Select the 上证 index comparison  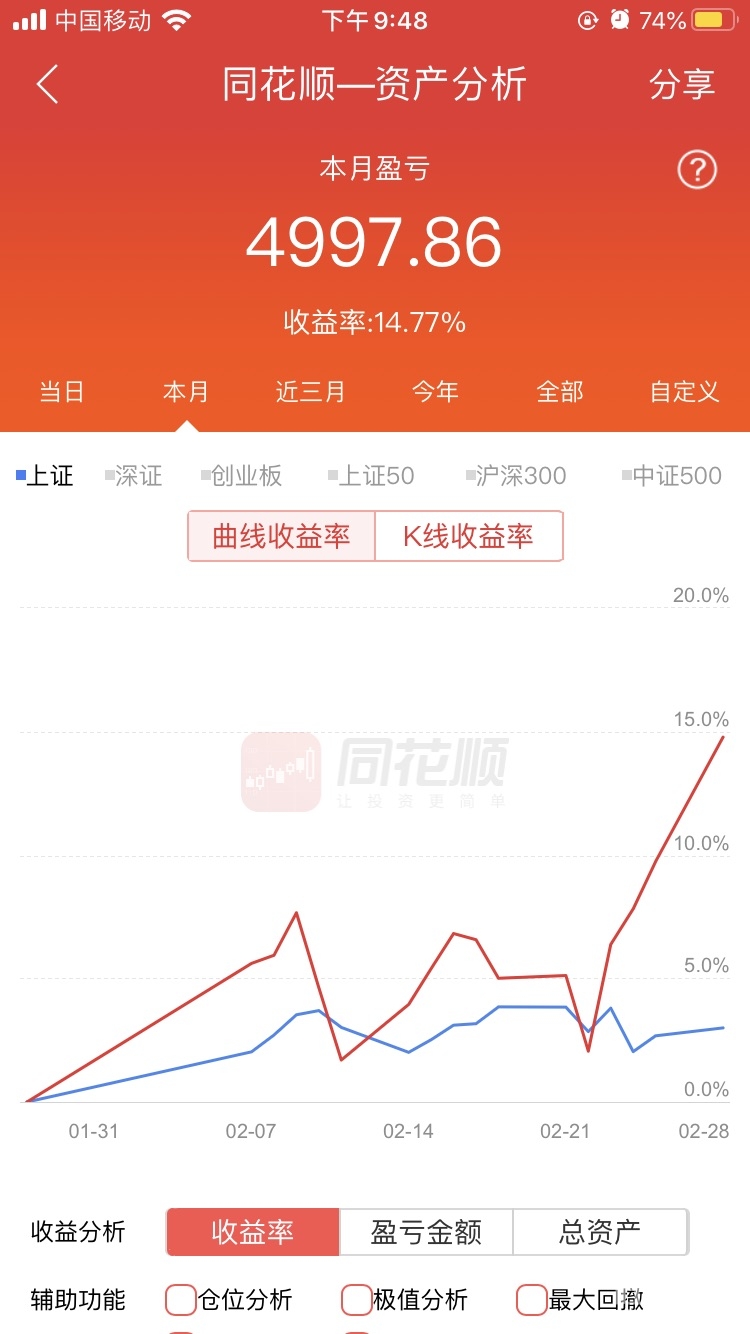point(46,476)
